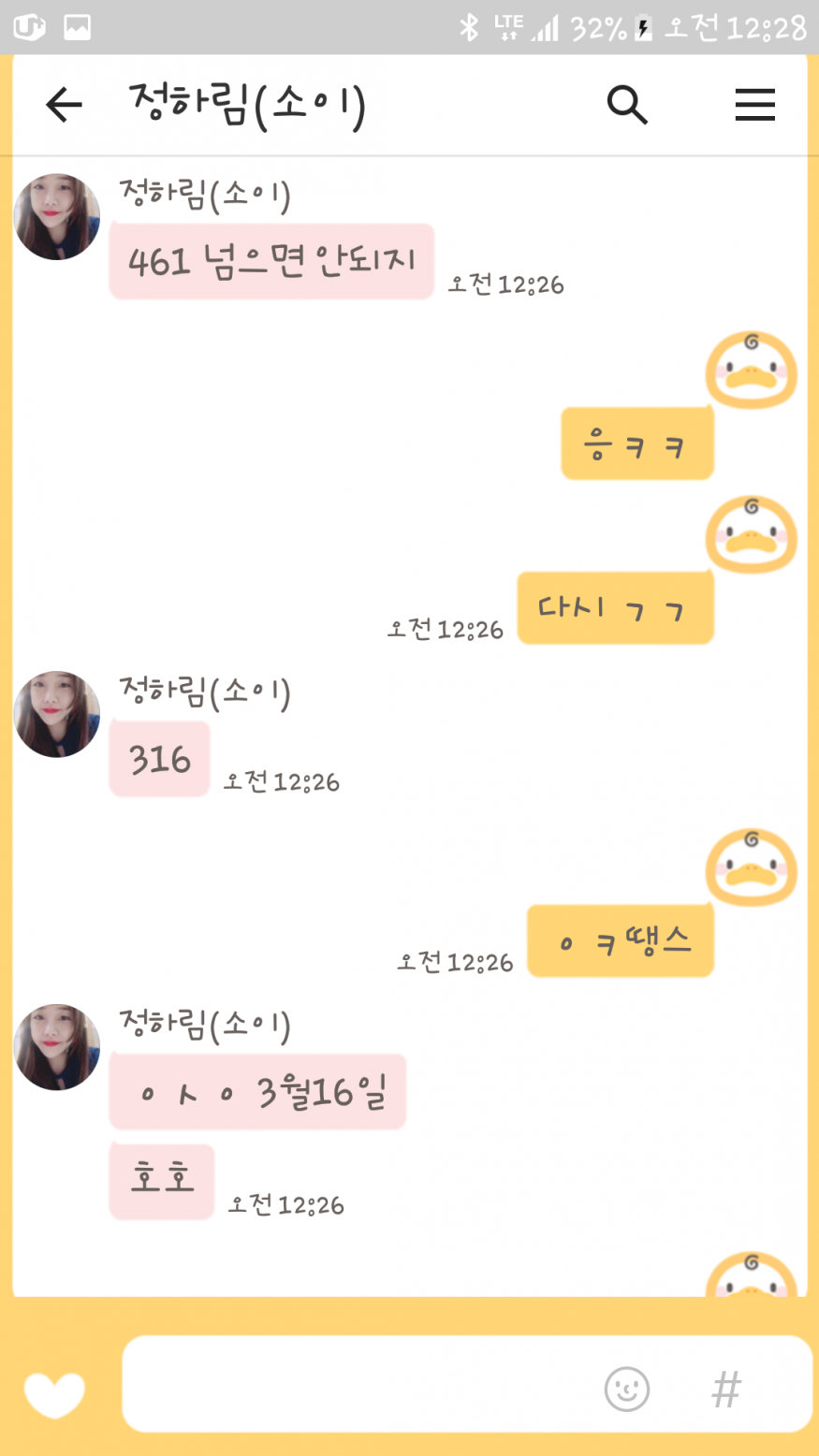This screenshot has width=819, height=1456.
Task: Tap the heart icon beside the input
Action: click(x=54, y=1394)
